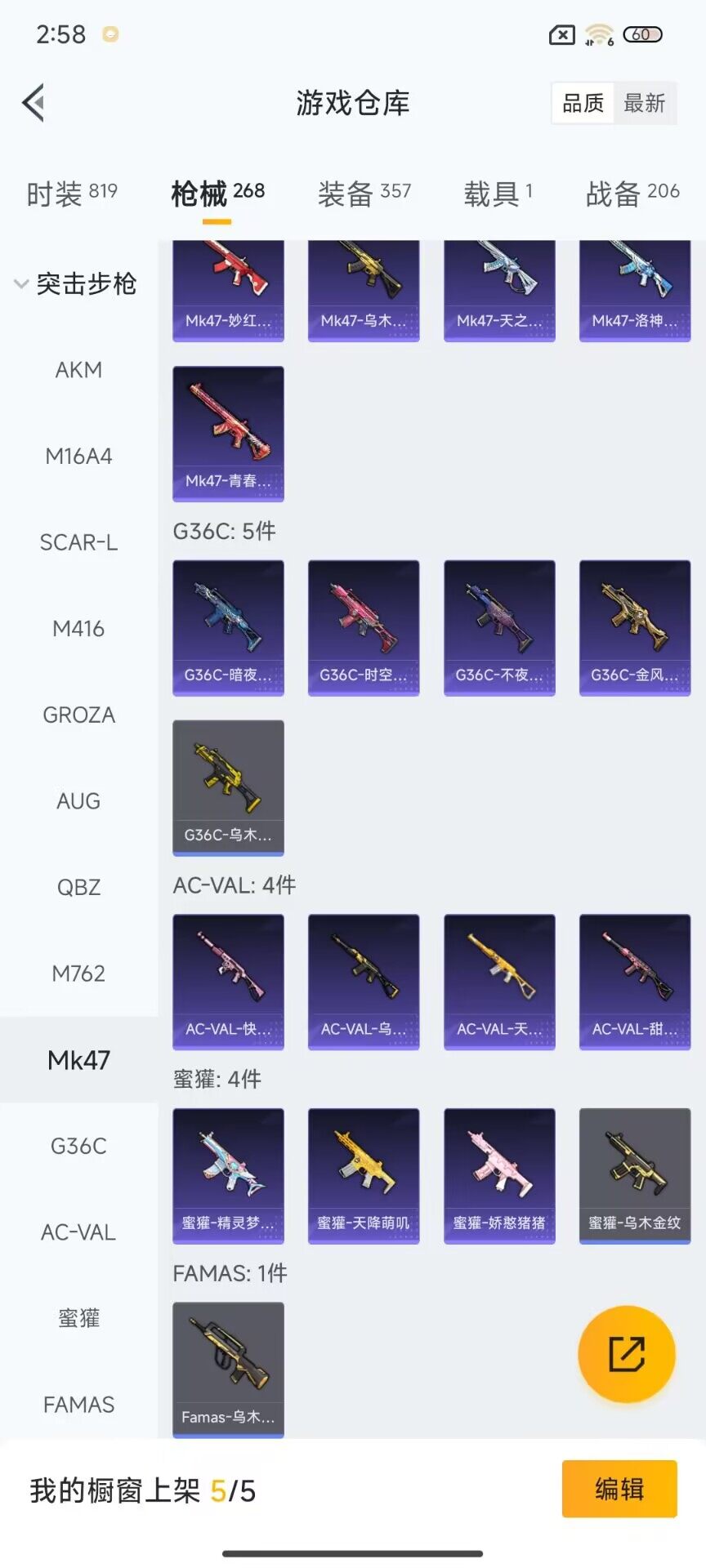The height and width of the screenshot is (1568, 706).
Task: Sort by 最新
Action: (x=644, y=103)
